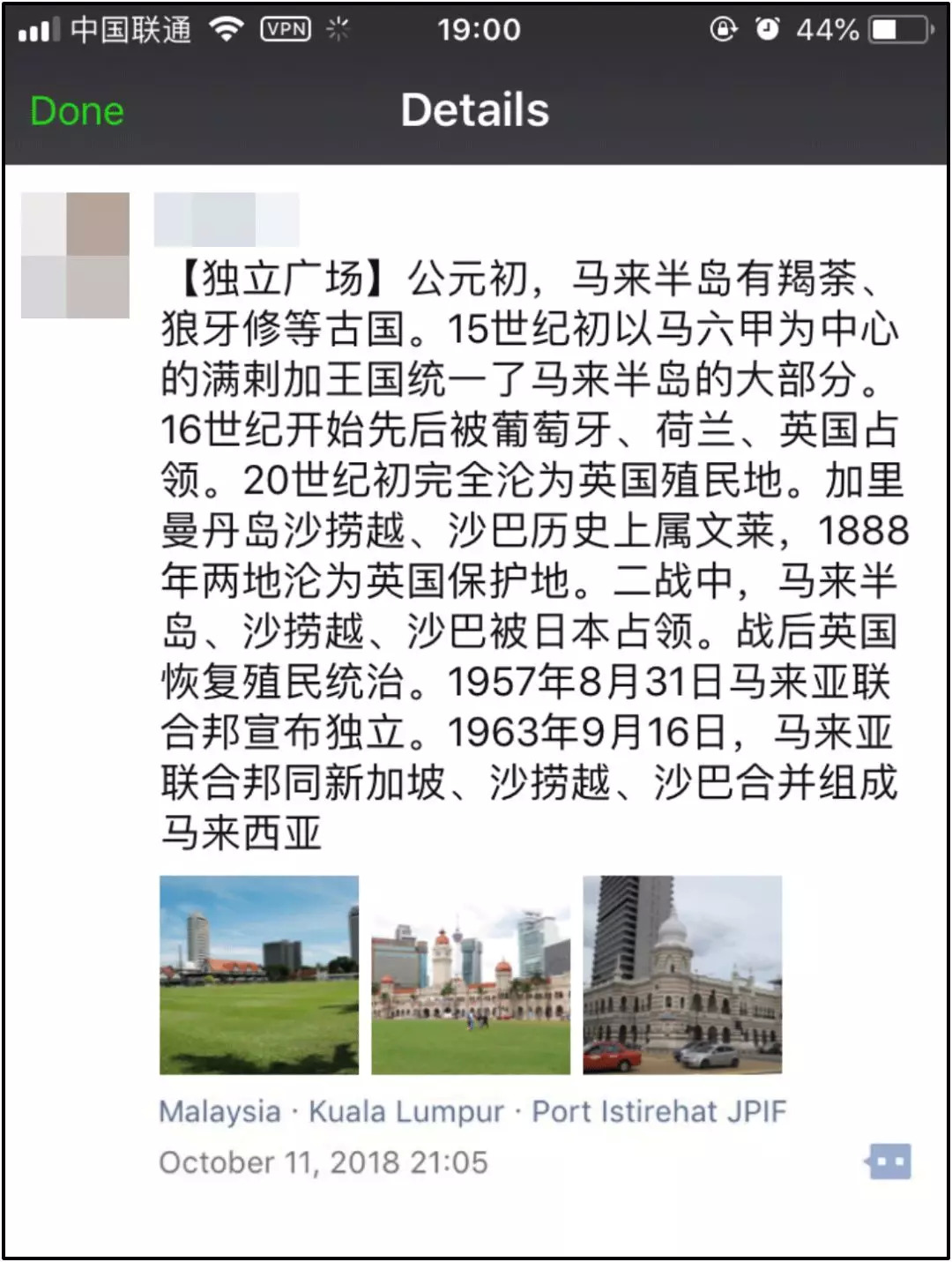Screen dimensions: 952x1262
Task: Tap Done to close details
Action: 77,111
